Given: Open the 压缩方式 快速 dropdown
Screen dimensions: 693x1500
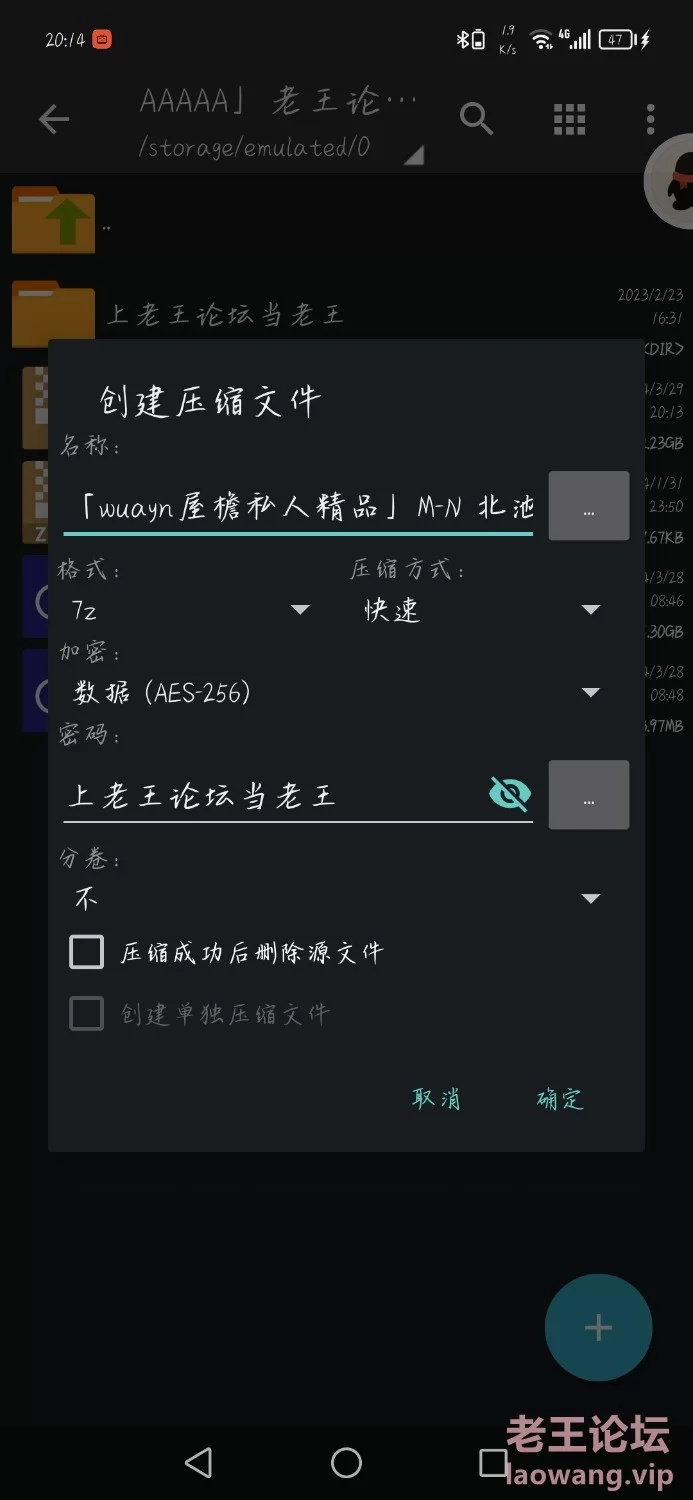Looking at the screenshot, I should click(x=480, y=610).
